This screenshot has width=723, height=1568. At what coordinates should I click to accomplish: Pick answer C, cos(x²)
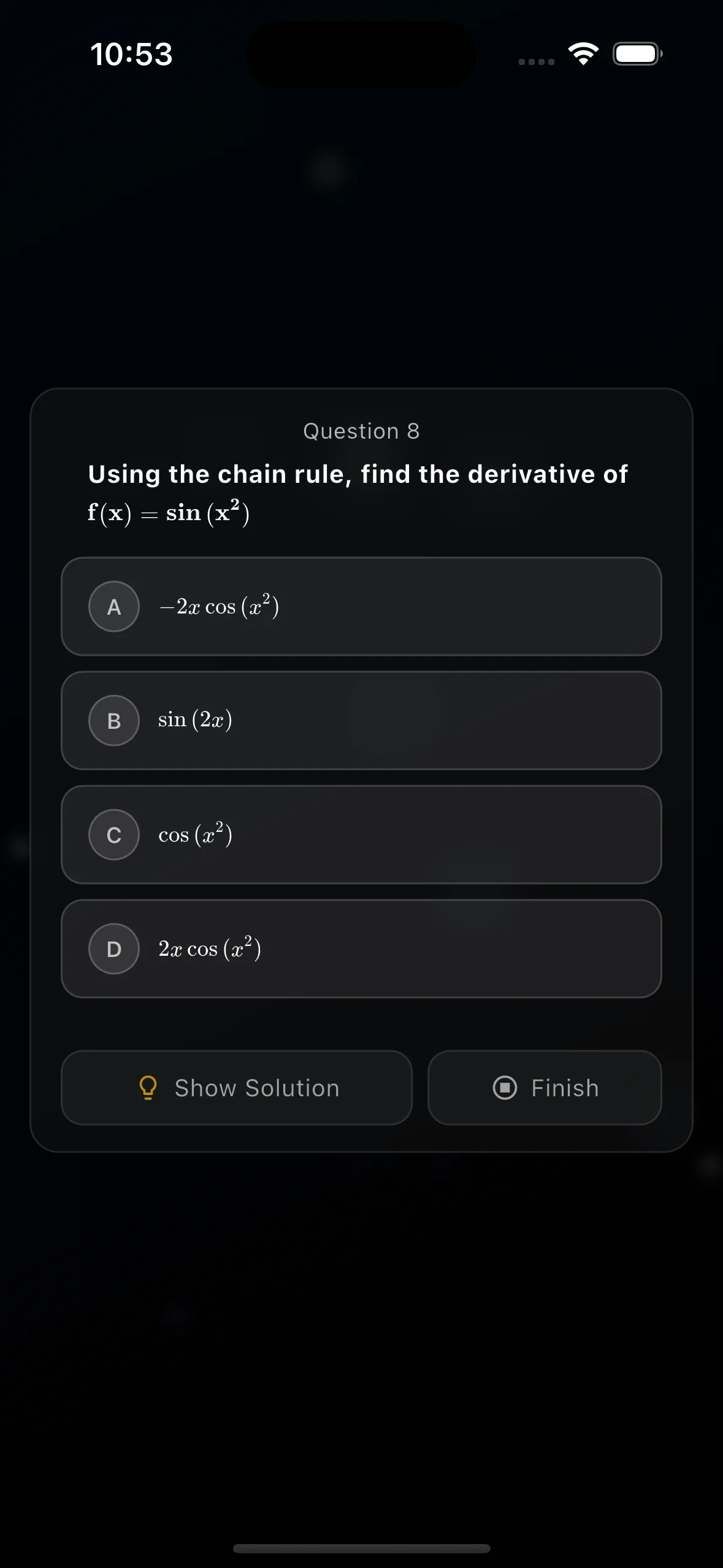(361, 834)
